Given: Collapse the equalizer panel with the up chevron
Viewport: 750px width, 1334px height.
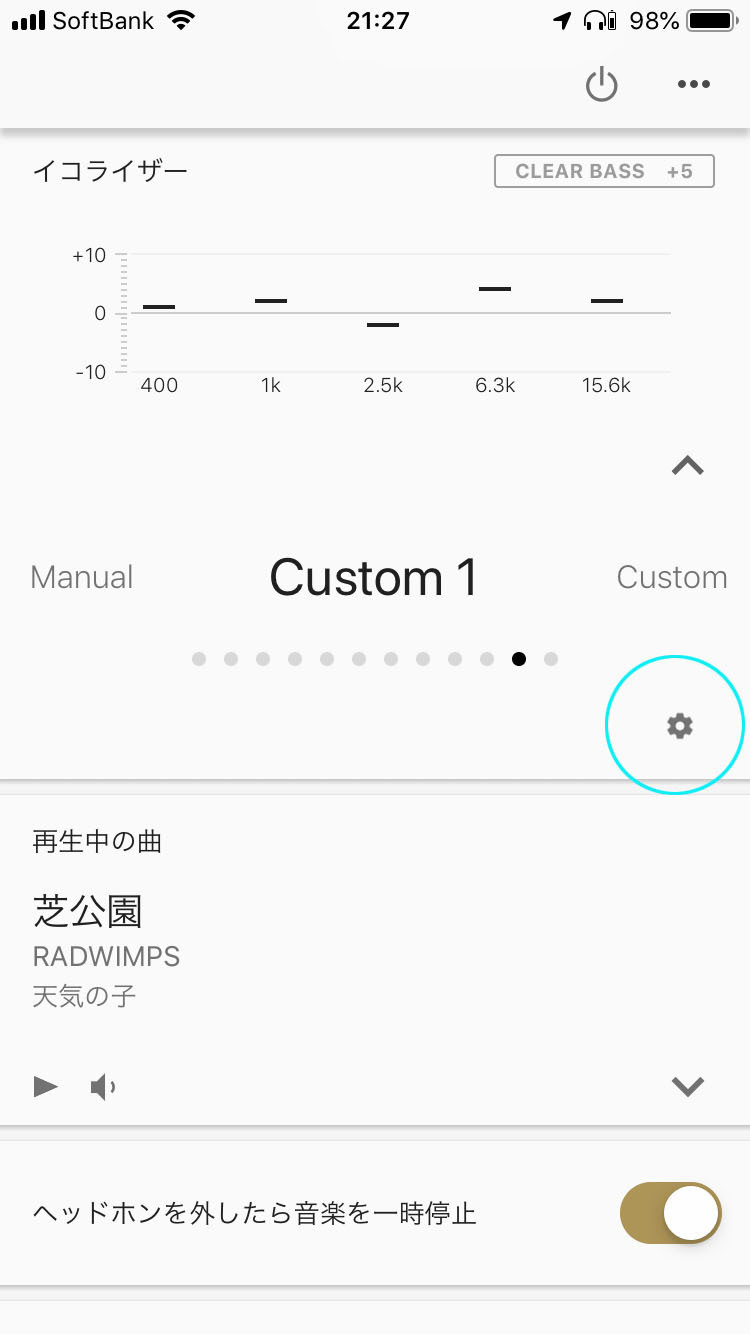Looking at the screenshot, I should (x=688, y=465).
